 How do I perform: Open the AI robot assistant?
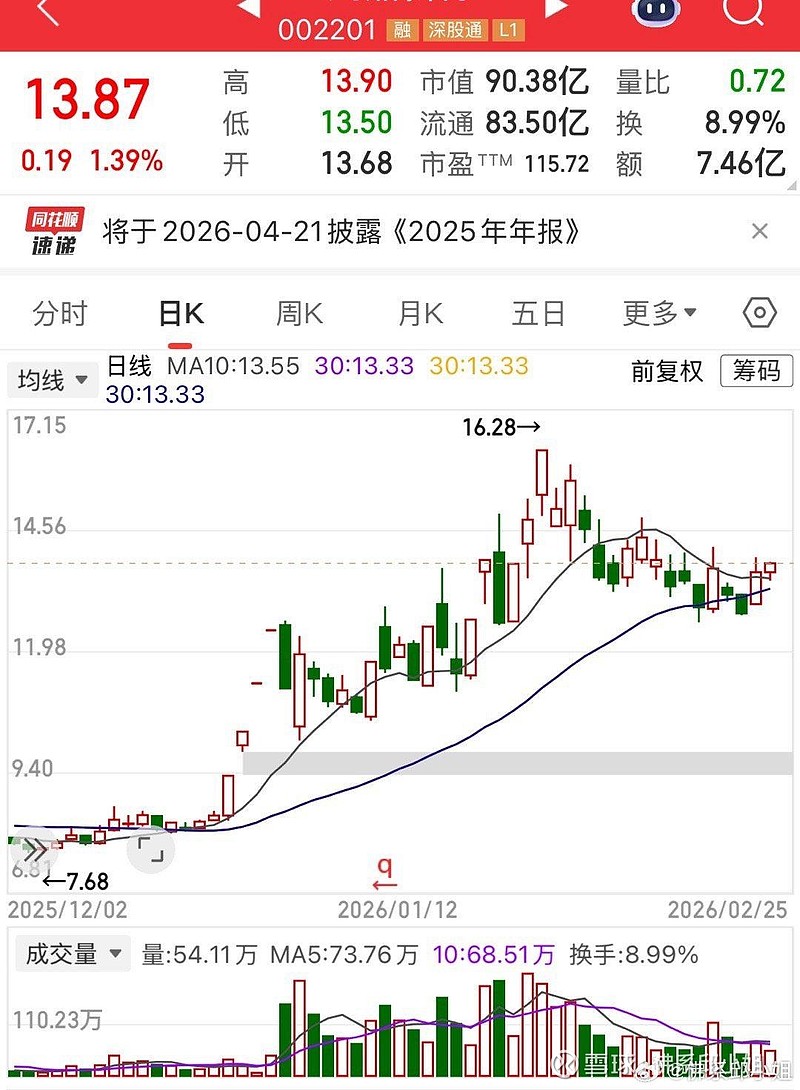tap(654, 13)
